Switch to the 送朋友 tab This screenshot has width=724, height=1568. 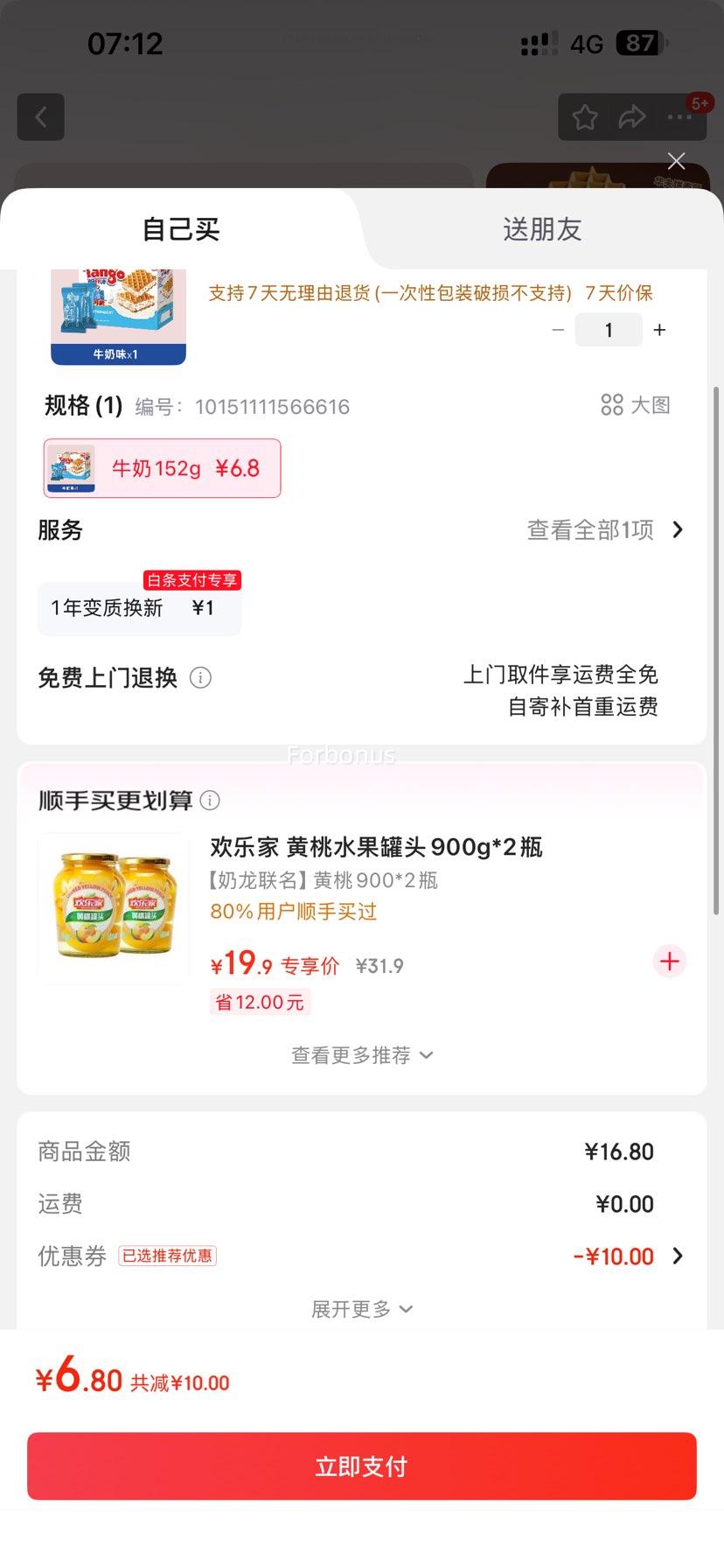[541, 228]
